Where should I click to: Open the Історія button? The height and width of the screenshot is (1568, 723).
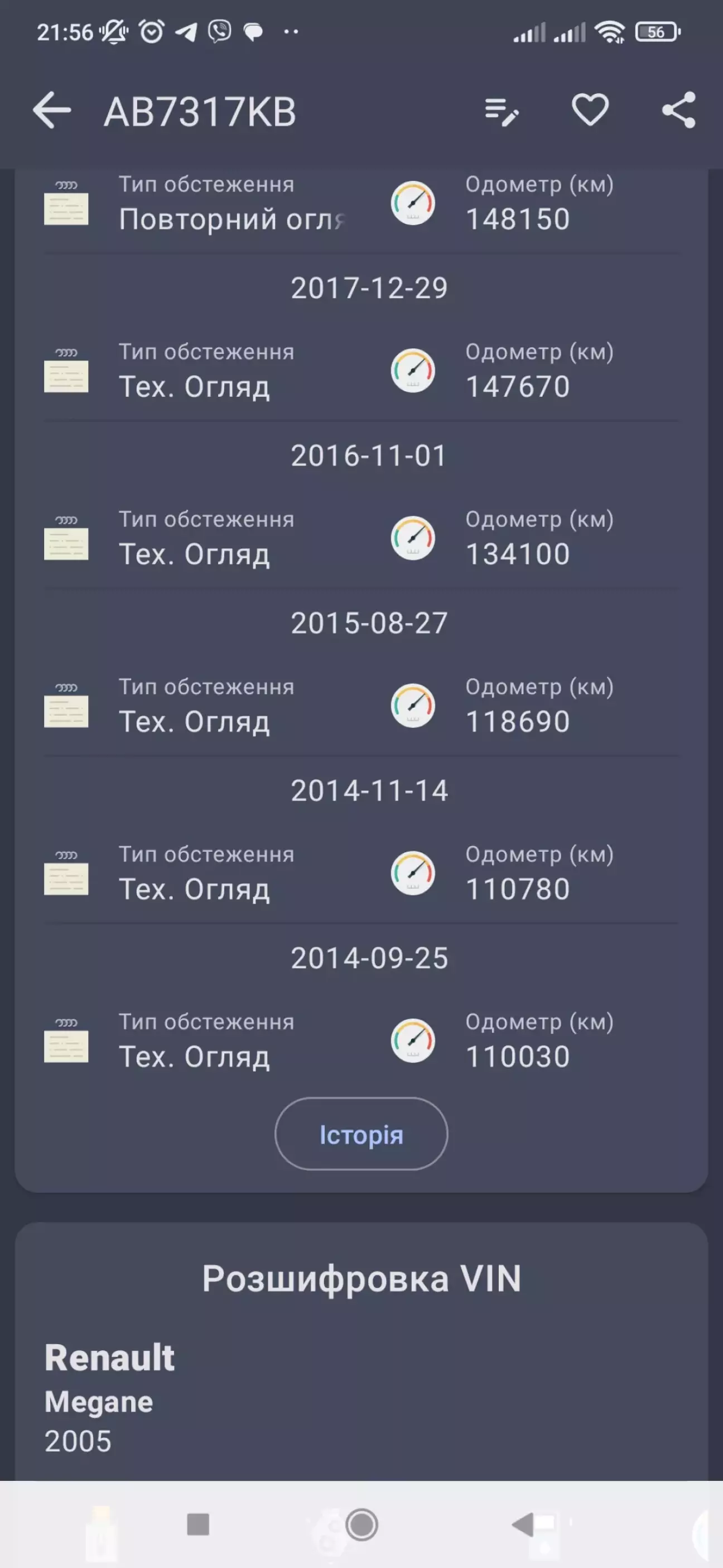pos(361,1134)
